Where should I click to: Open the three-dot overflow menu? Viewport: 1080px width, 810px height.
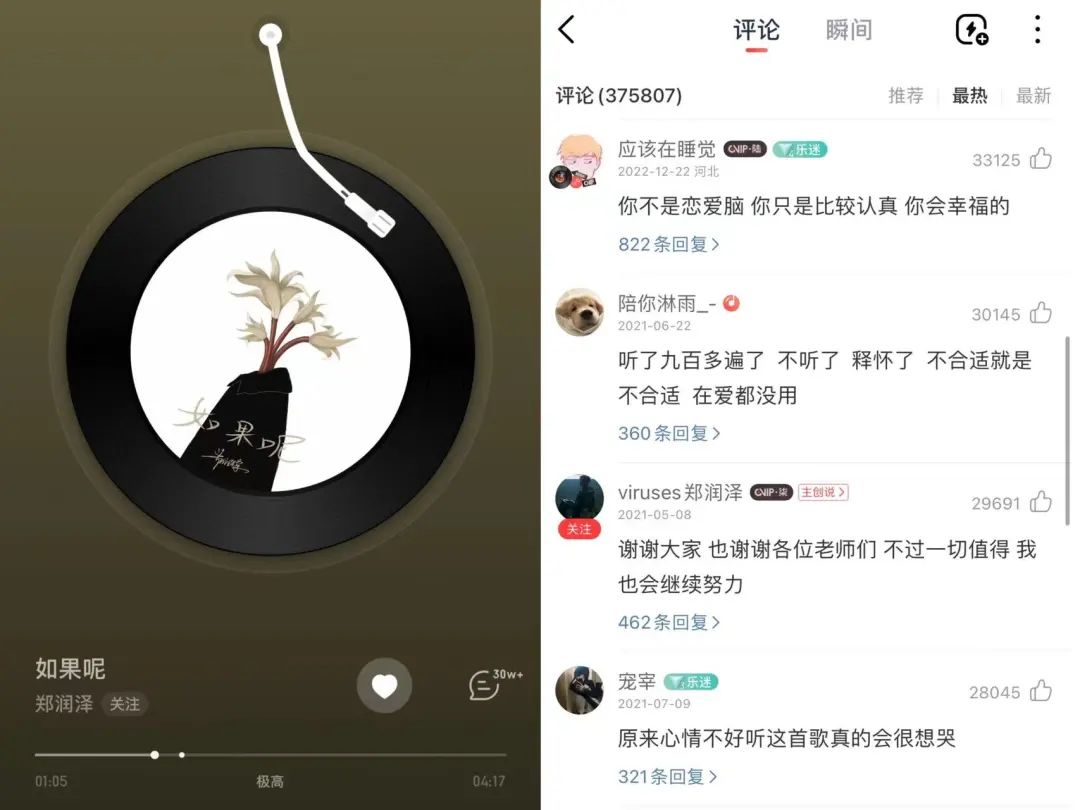(x=1037, y=30)
